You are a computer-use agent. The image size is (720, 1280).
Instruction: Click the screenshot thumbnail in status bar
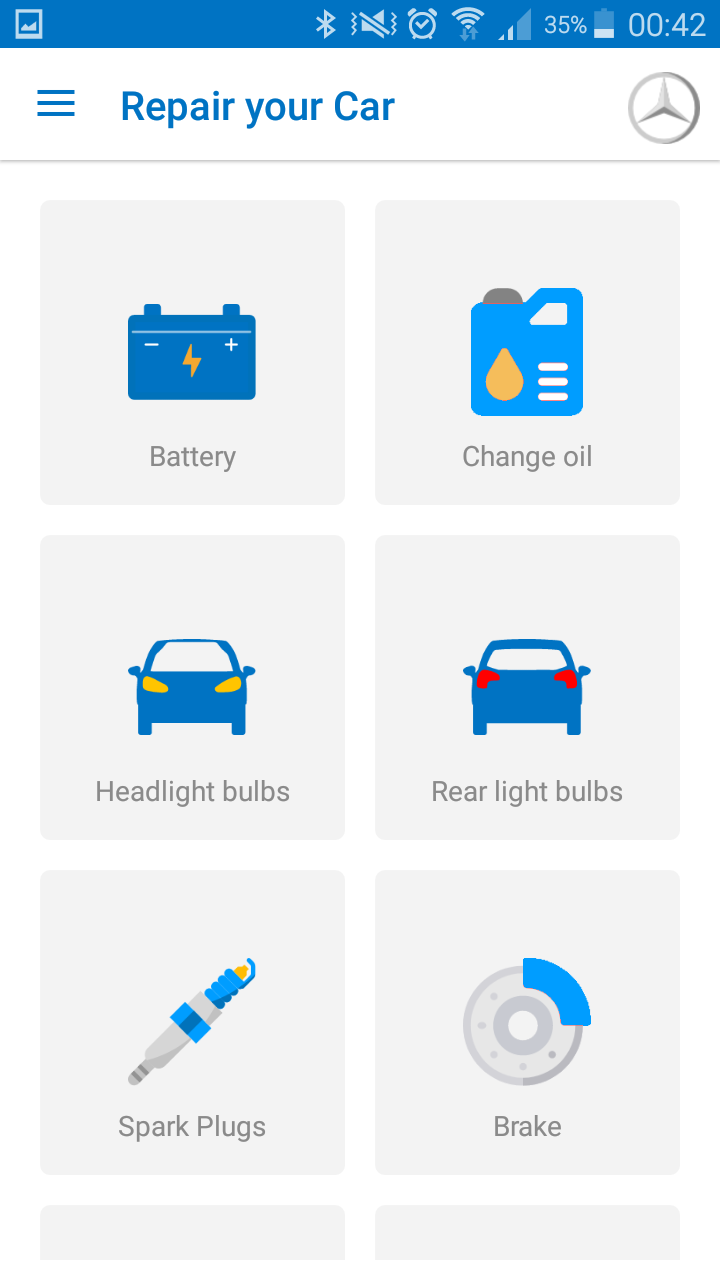pos(27,22)
